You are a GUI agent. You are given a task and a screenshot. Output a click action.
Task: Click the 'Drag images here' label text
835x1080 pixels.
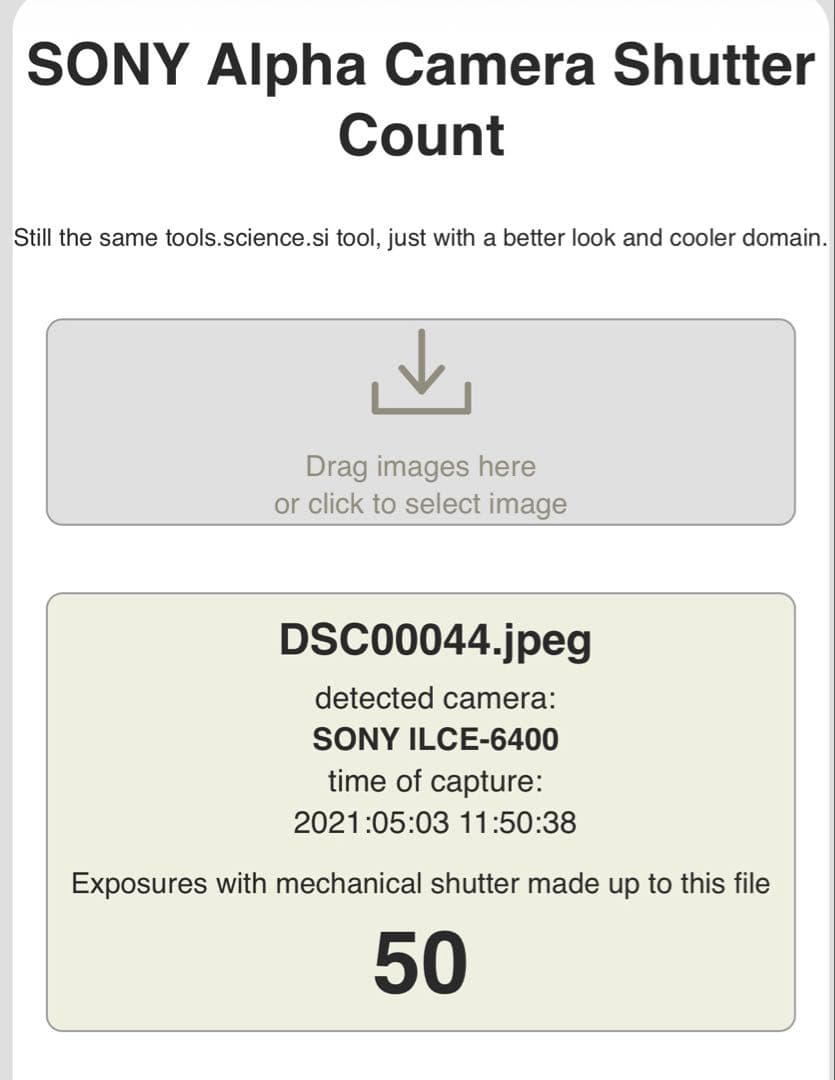click(x=420, y=466)
